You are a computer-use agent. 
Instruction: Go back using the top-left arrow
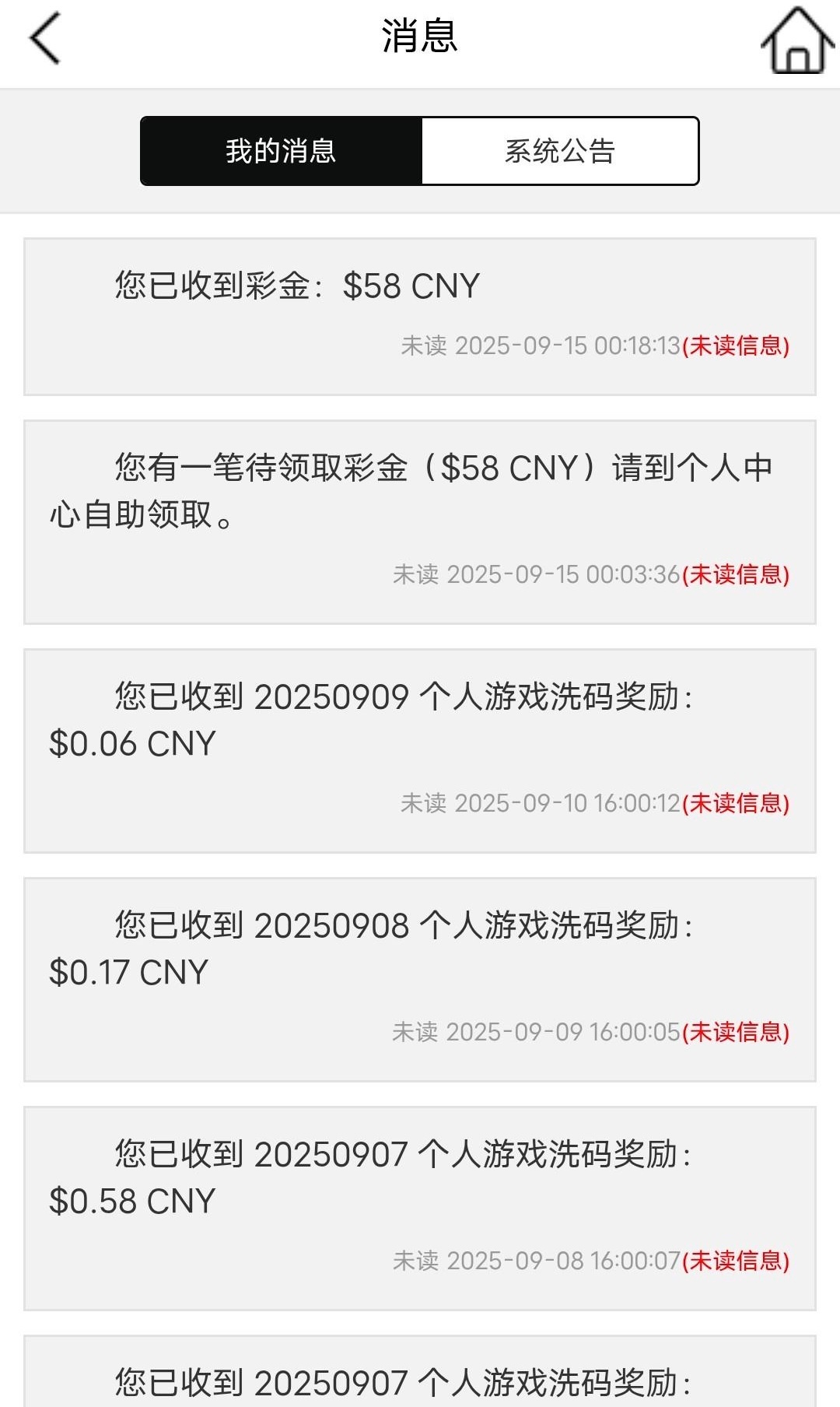45,39
